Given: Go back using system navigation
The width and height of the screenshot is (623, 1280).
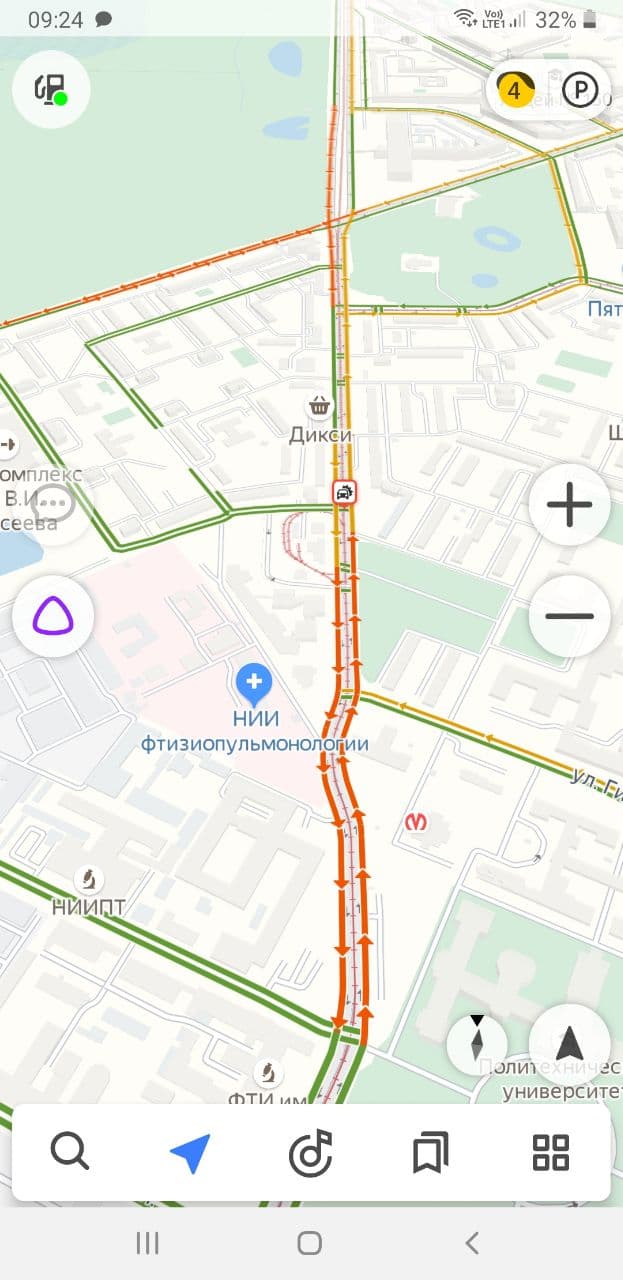Looking at the screenshot, I should point(472,1243).
